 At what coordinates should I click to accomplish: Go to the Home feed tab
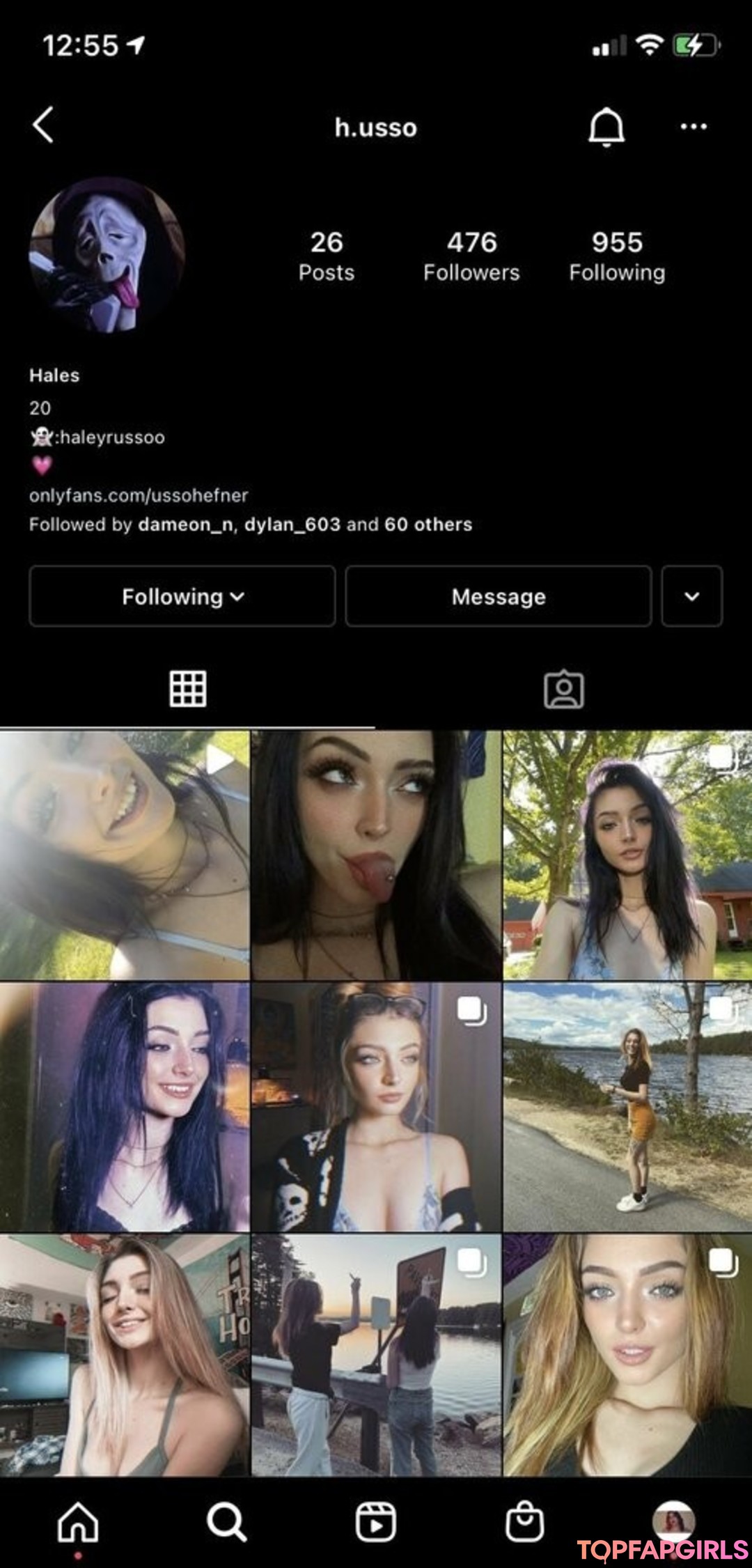click(78, 1521)
